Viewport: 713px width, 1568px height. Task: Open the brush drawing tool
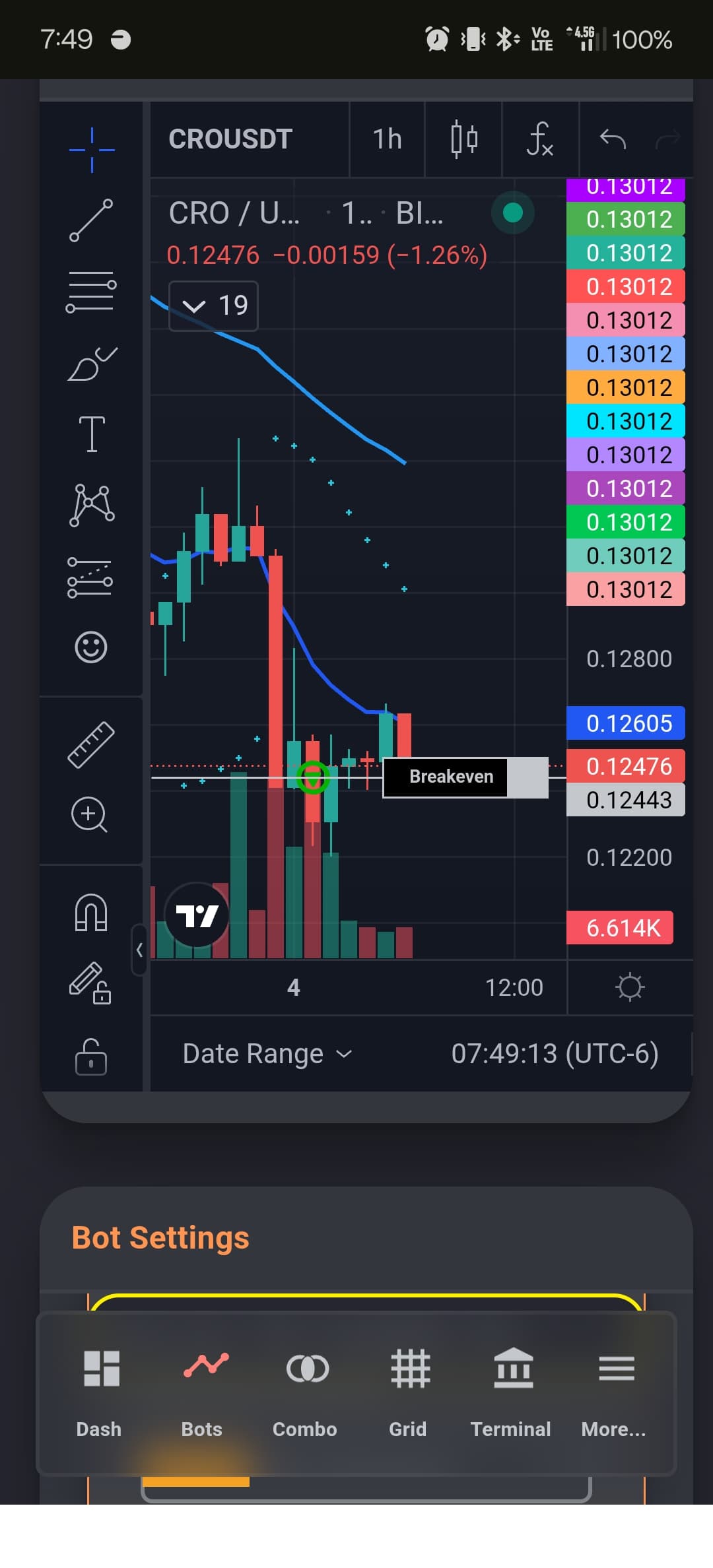tap(92, 363)
